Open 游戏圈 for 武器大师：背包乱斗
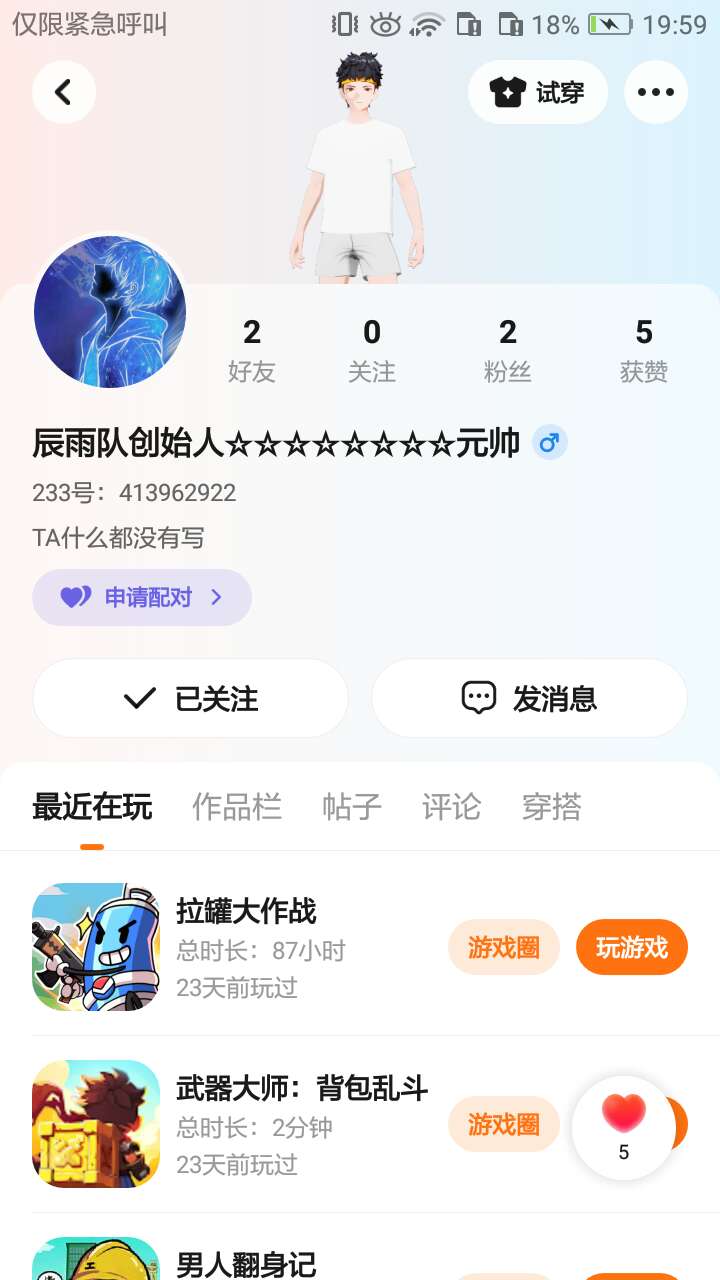 click(504, 1124)
